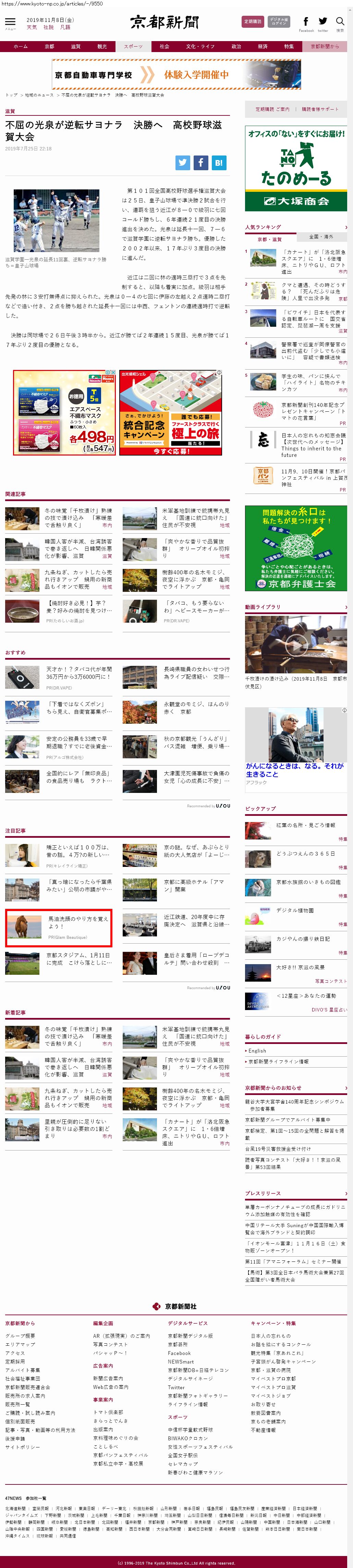Open the アルバイト募集 footer link
353x1568 pixels.
23,1370
